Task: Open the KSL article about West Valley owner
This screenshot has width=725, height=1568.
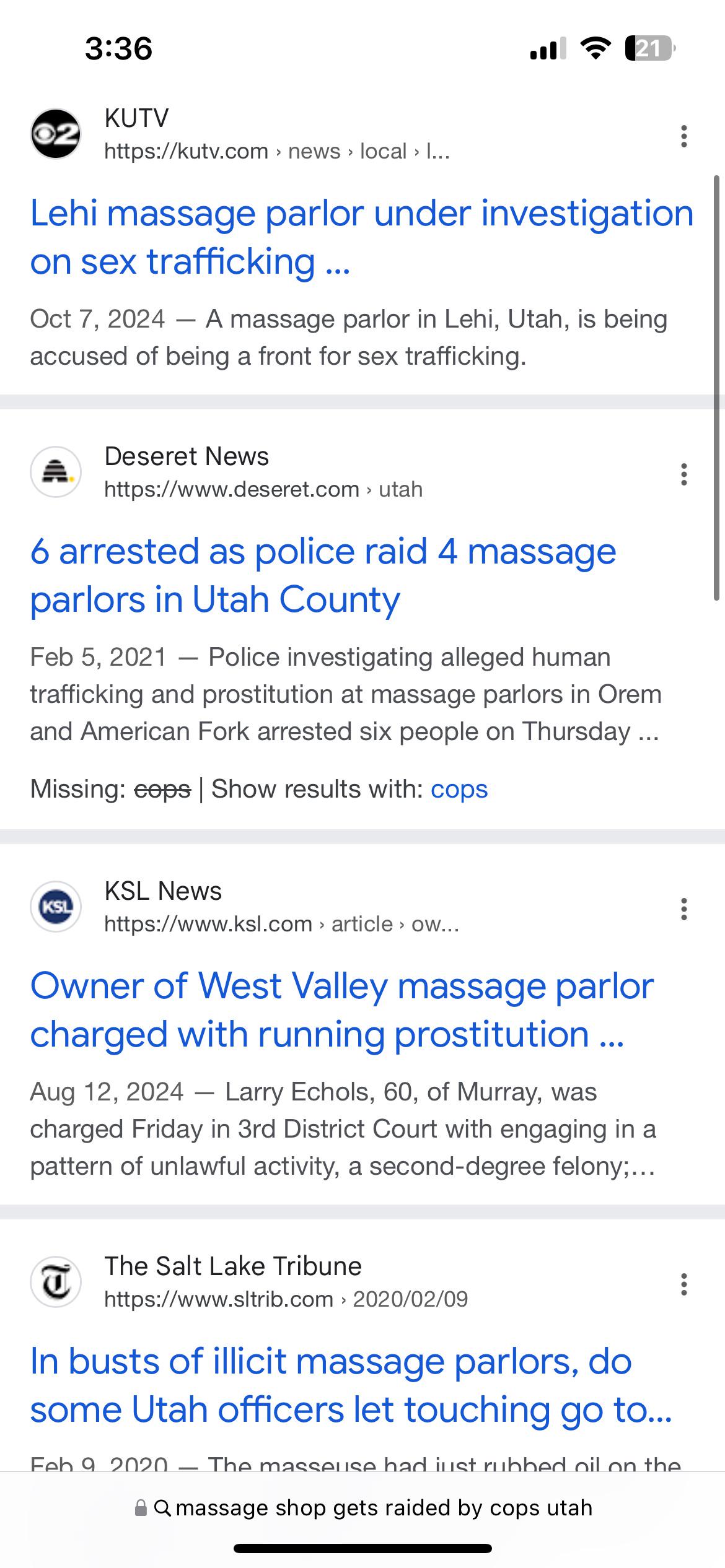Action: pos(341,1010)
